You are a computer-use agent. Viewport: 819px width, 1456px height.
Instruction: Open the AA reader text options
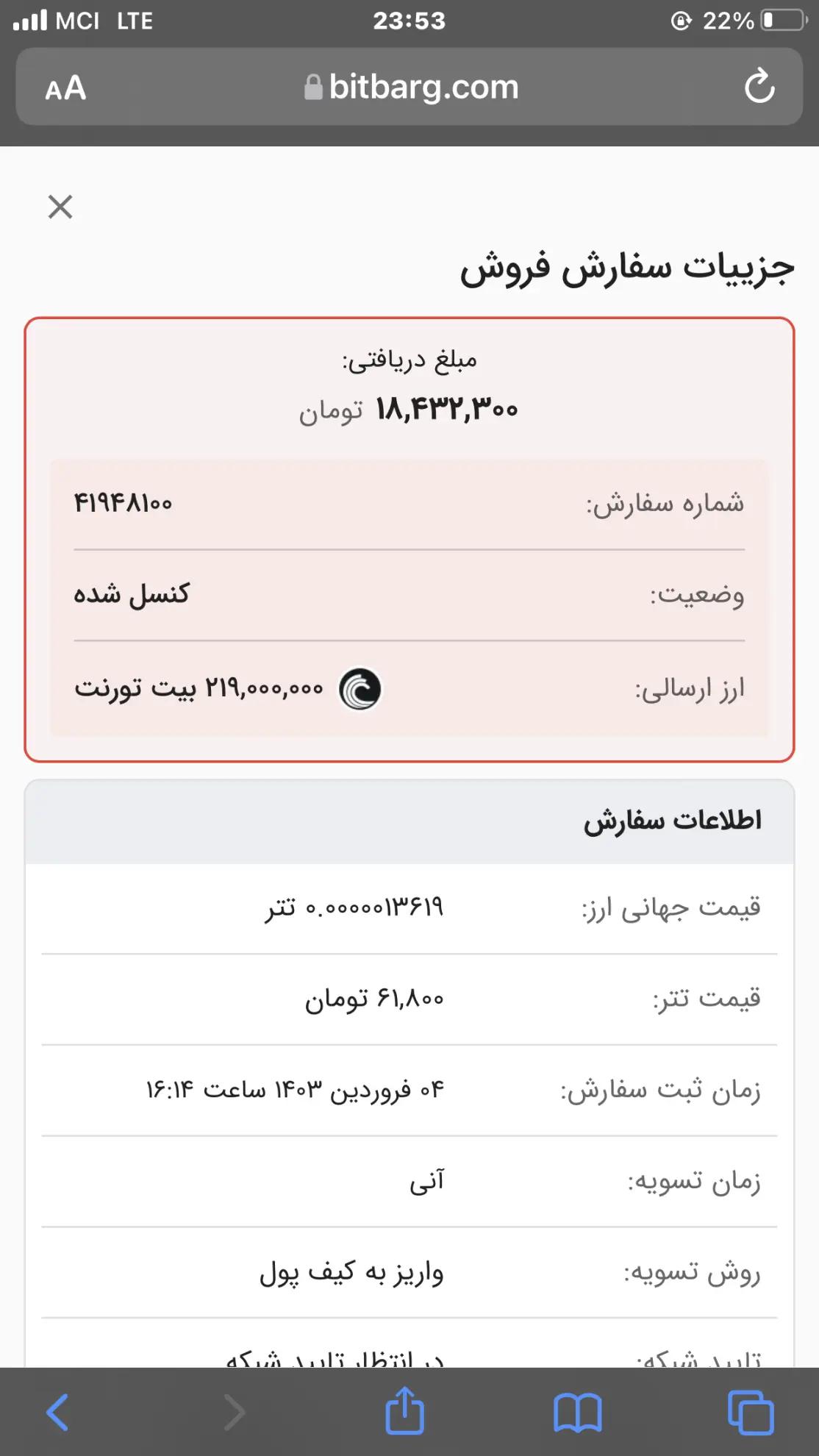(65, 88)
